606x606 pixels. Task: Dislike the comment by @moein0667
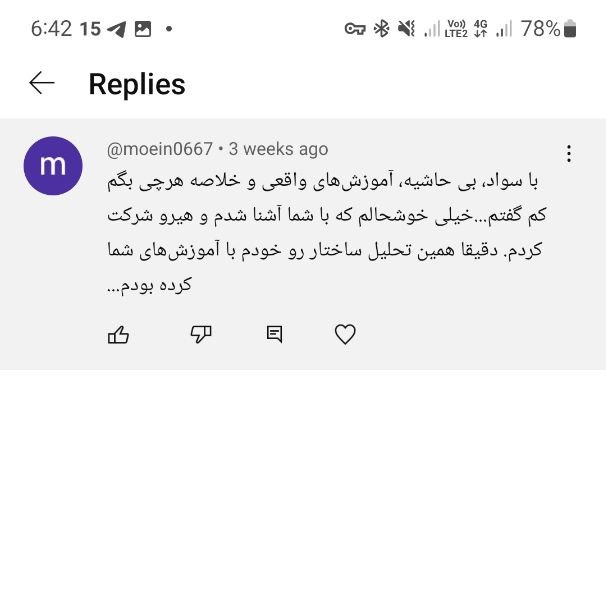pyautogui.click(x=201, y=335)
